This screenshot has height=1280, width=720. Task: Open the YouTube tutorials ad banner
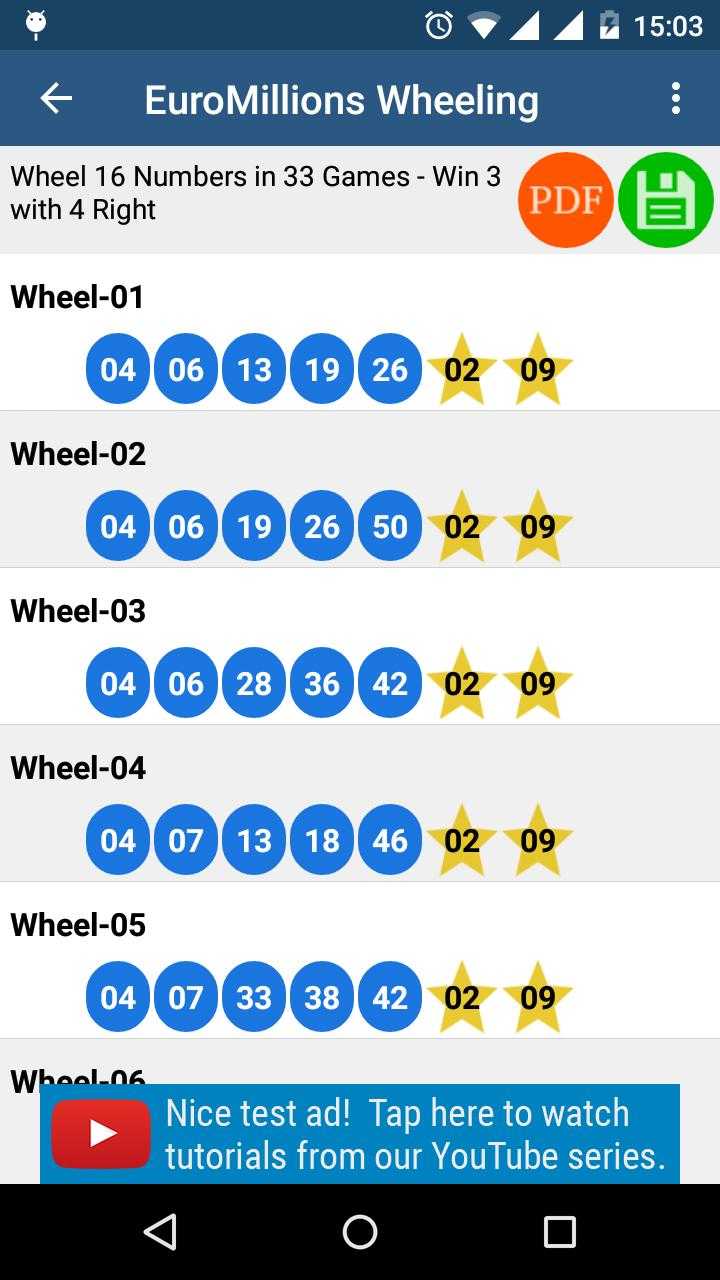click(360, 1134)
